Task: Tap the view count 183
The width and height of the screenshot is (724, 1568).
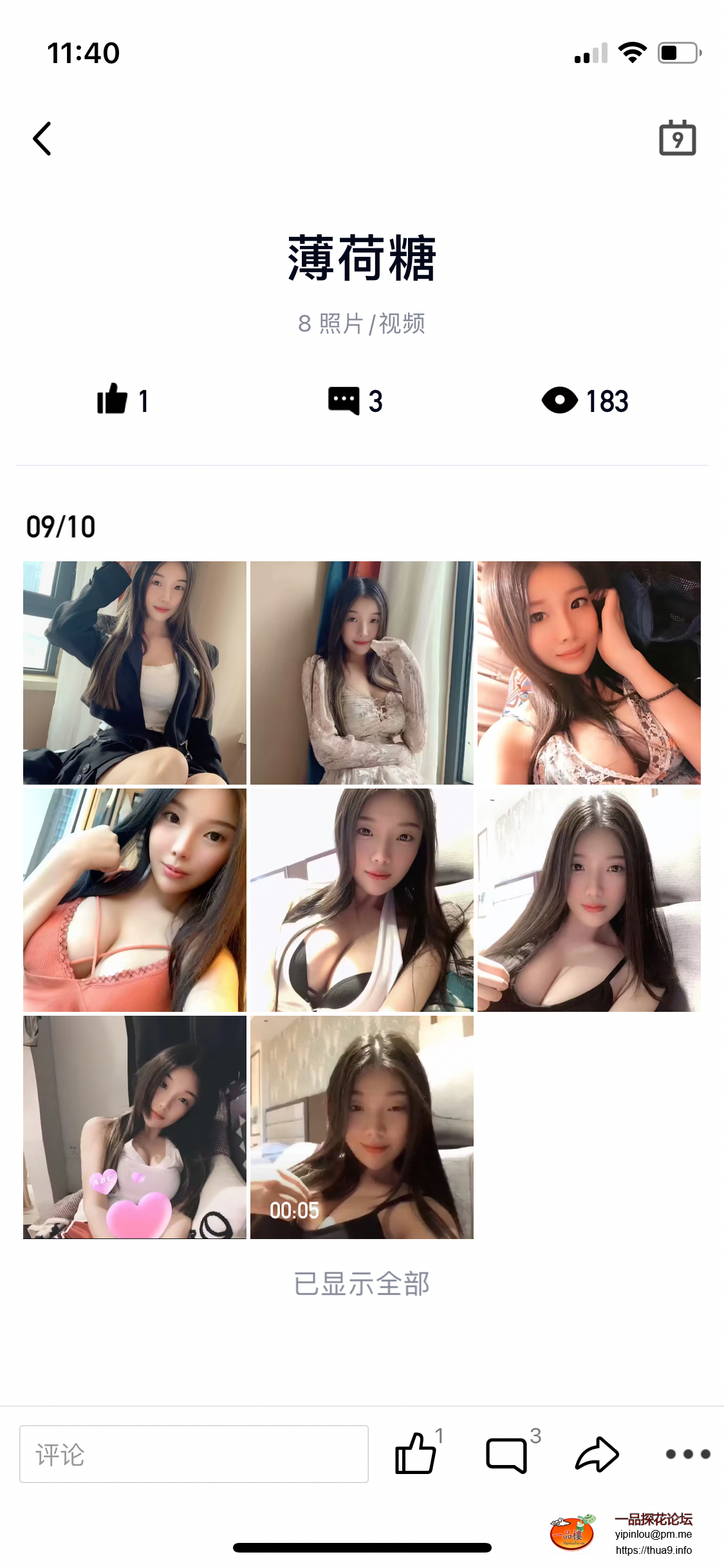Action: coord(607,400)
